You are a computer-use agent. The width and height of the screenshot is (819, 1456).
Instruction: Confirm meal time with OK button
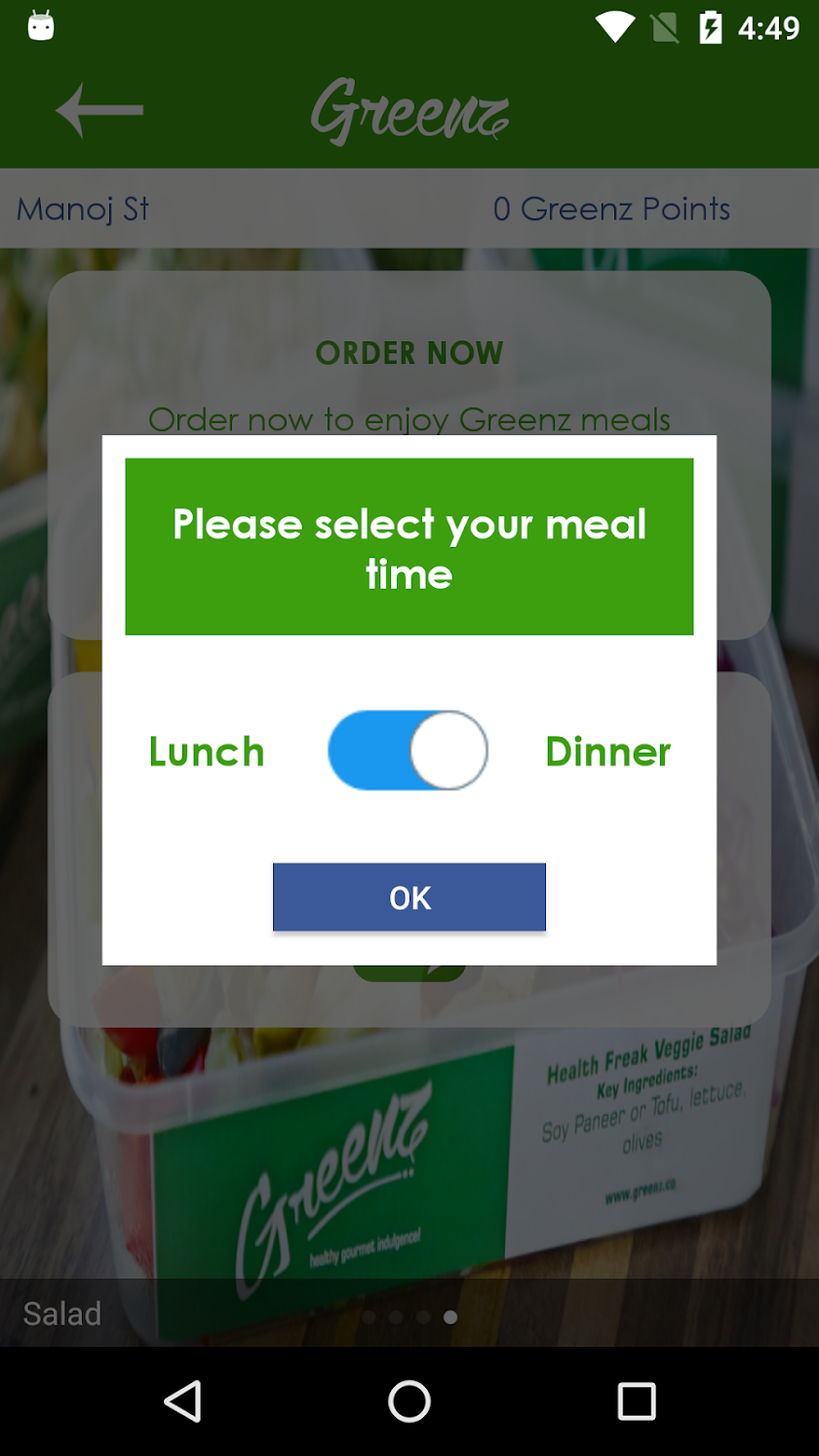pyautogui.click(x=409, y=897)
